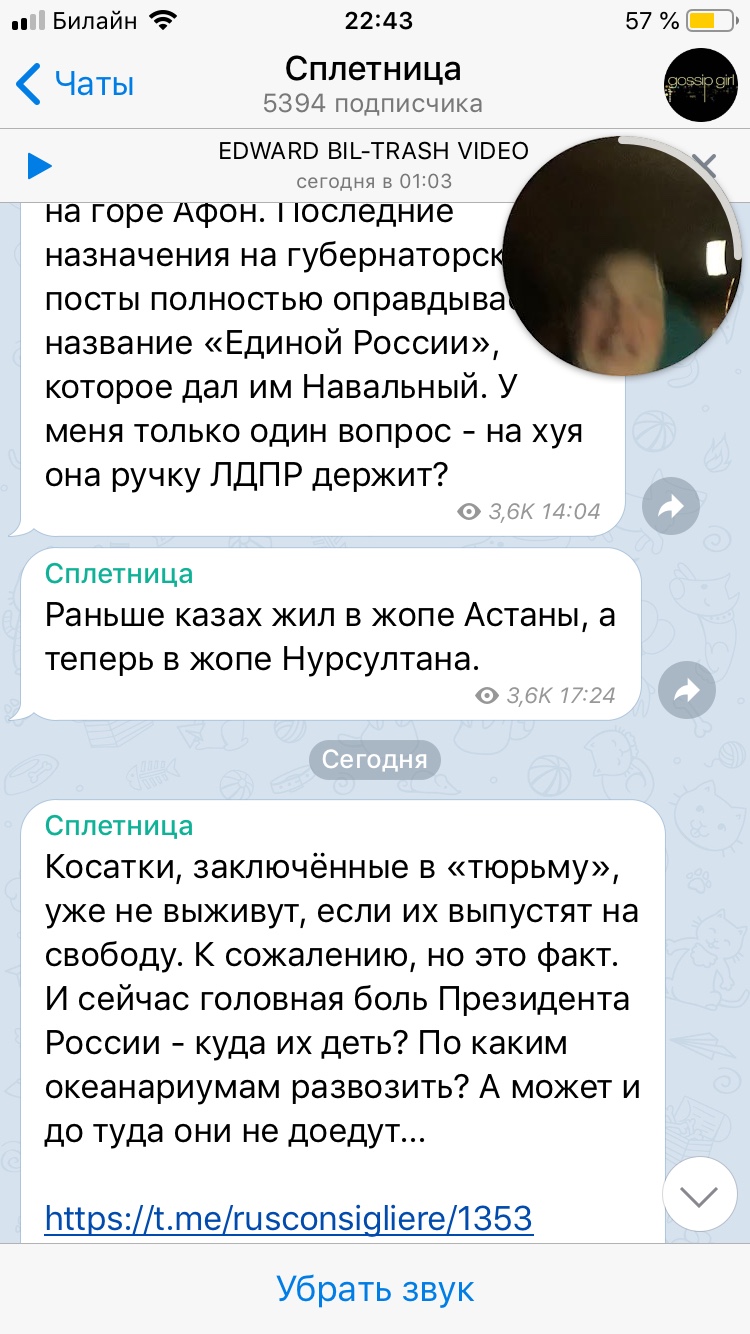The height and width of the screenshot is (1334, 750).
Task: Play the EDWARD BIL-TRASH VIDEO message
Action: click(x=39, y=166)
